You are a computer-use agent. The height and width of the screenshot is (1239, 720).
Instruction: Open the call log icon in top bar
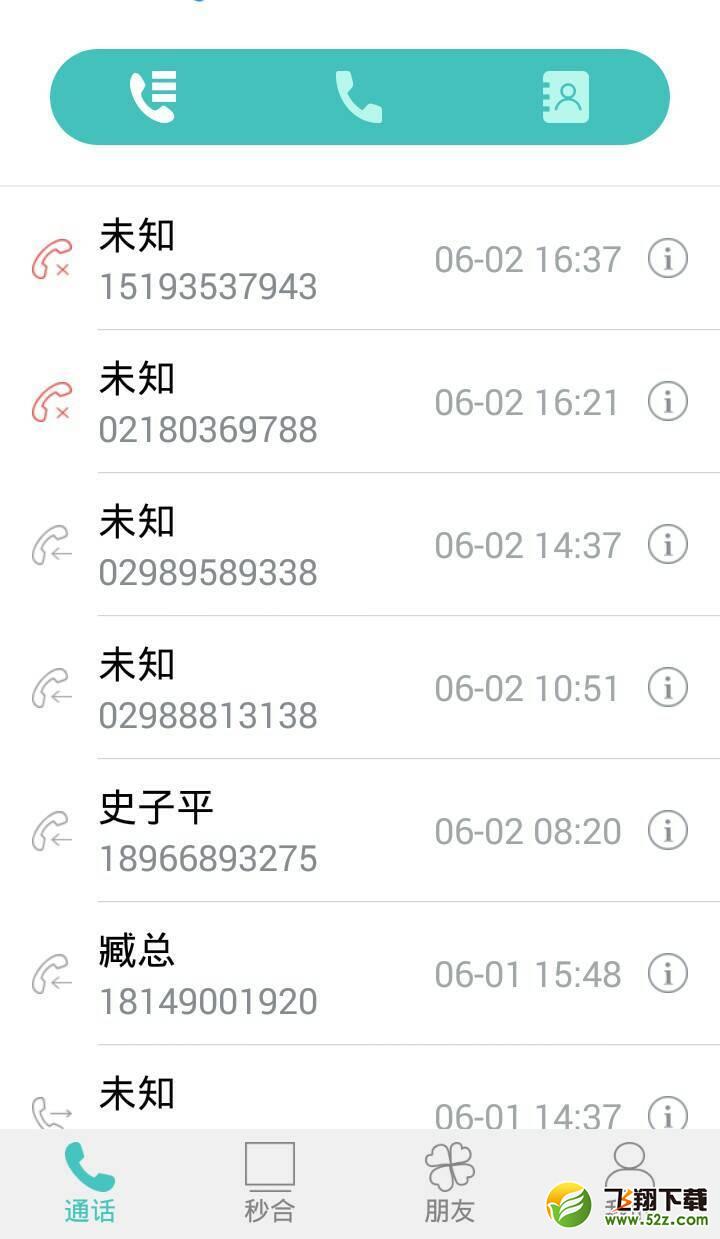tap(153, 97)
